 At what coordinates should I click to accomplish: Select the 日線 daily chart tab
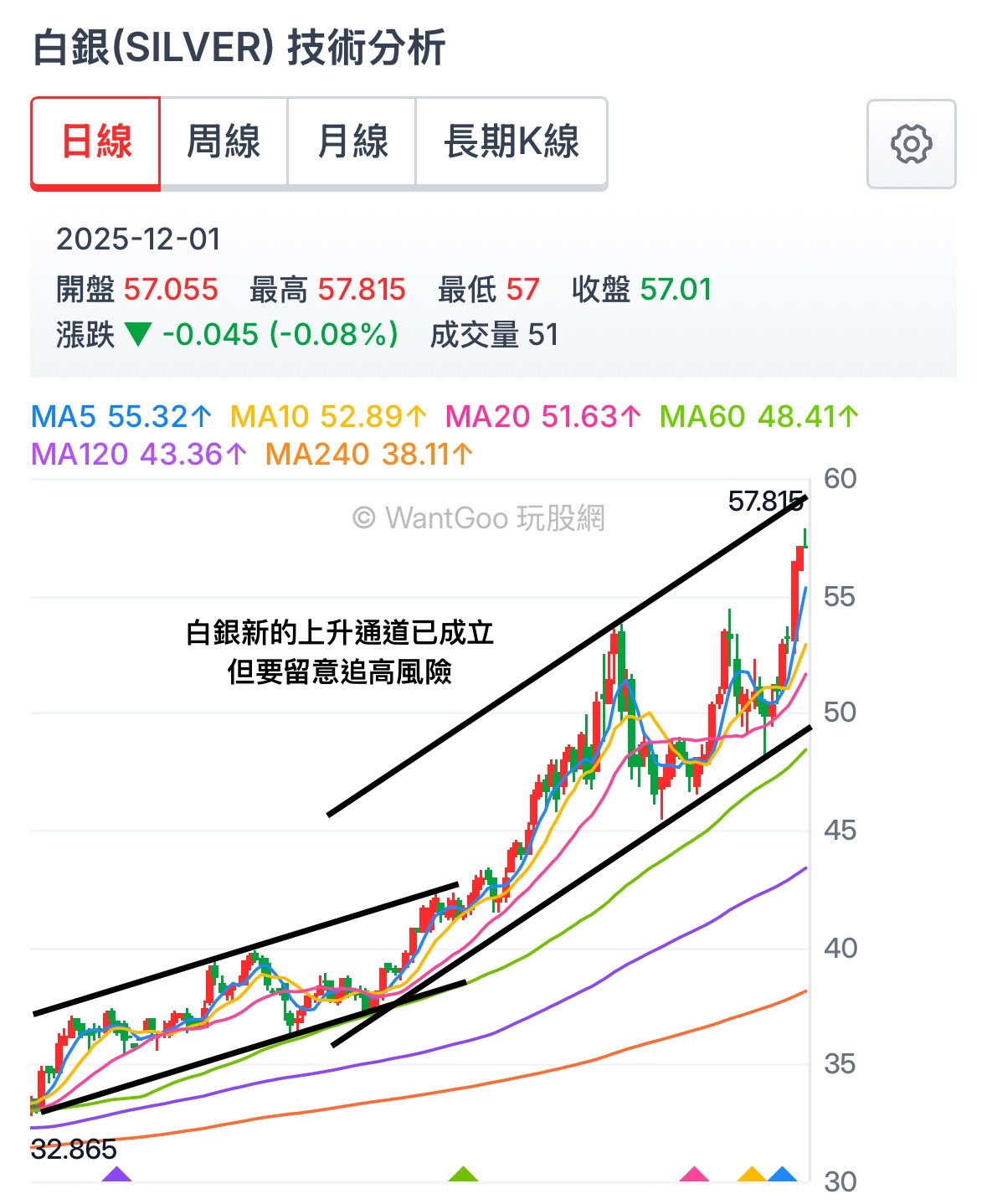click(95, 142)
